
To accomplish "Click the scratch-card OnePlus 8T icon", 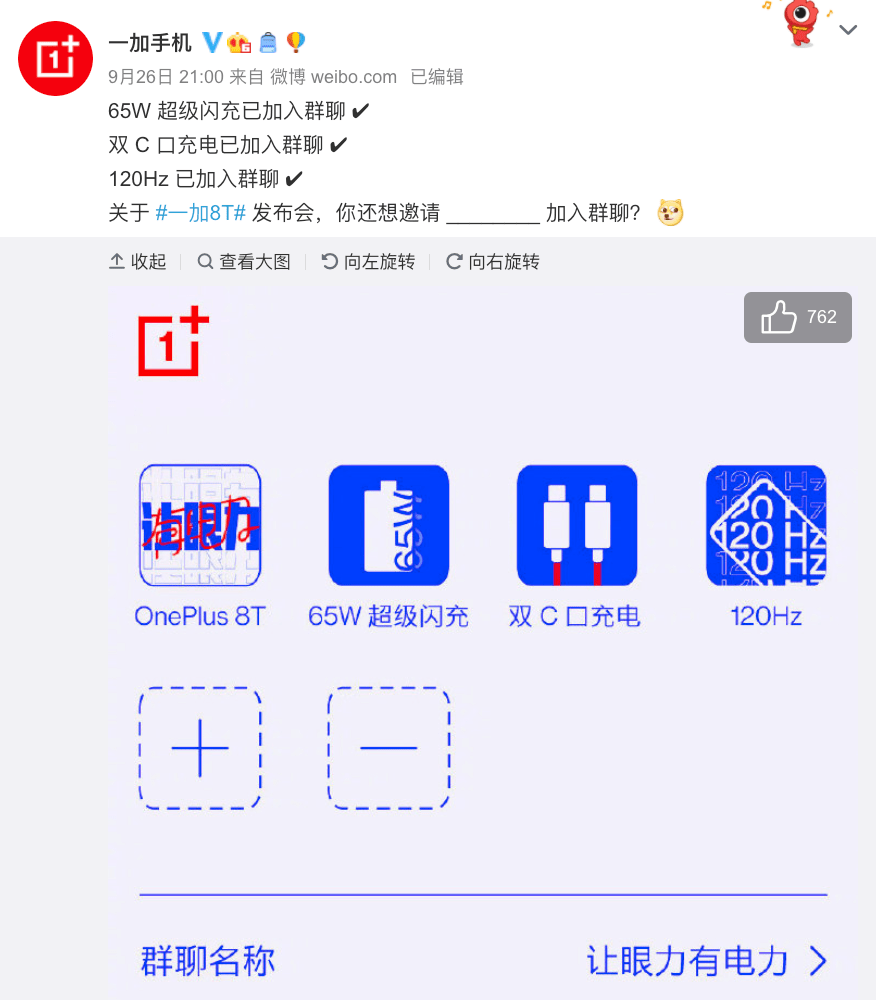I will pyautogui.click(x=200, y=524).
